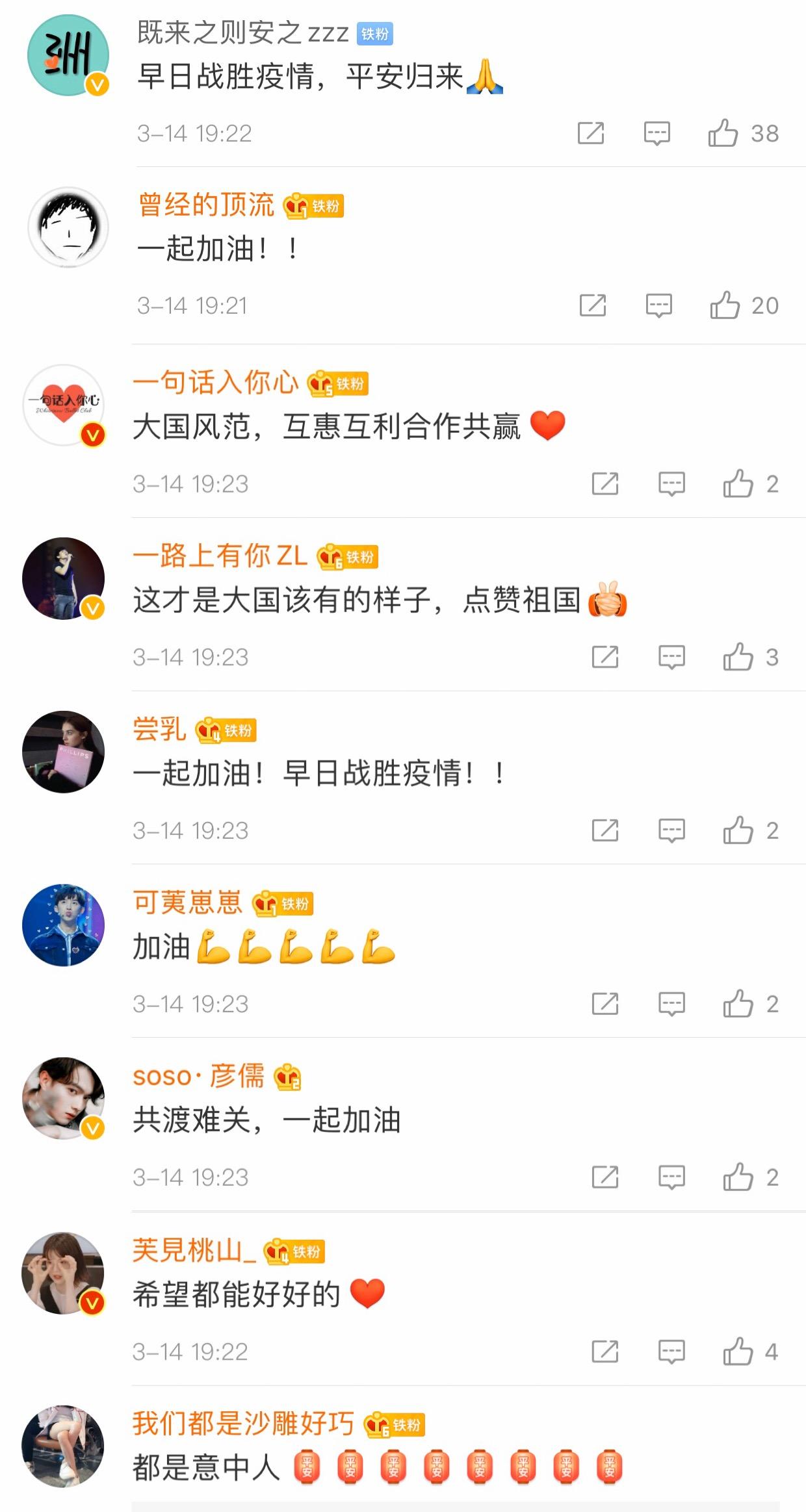Open 一句话入你心's profile avatar
The height and width of the screenshot is (1512, 806).
tap(64, 405)
